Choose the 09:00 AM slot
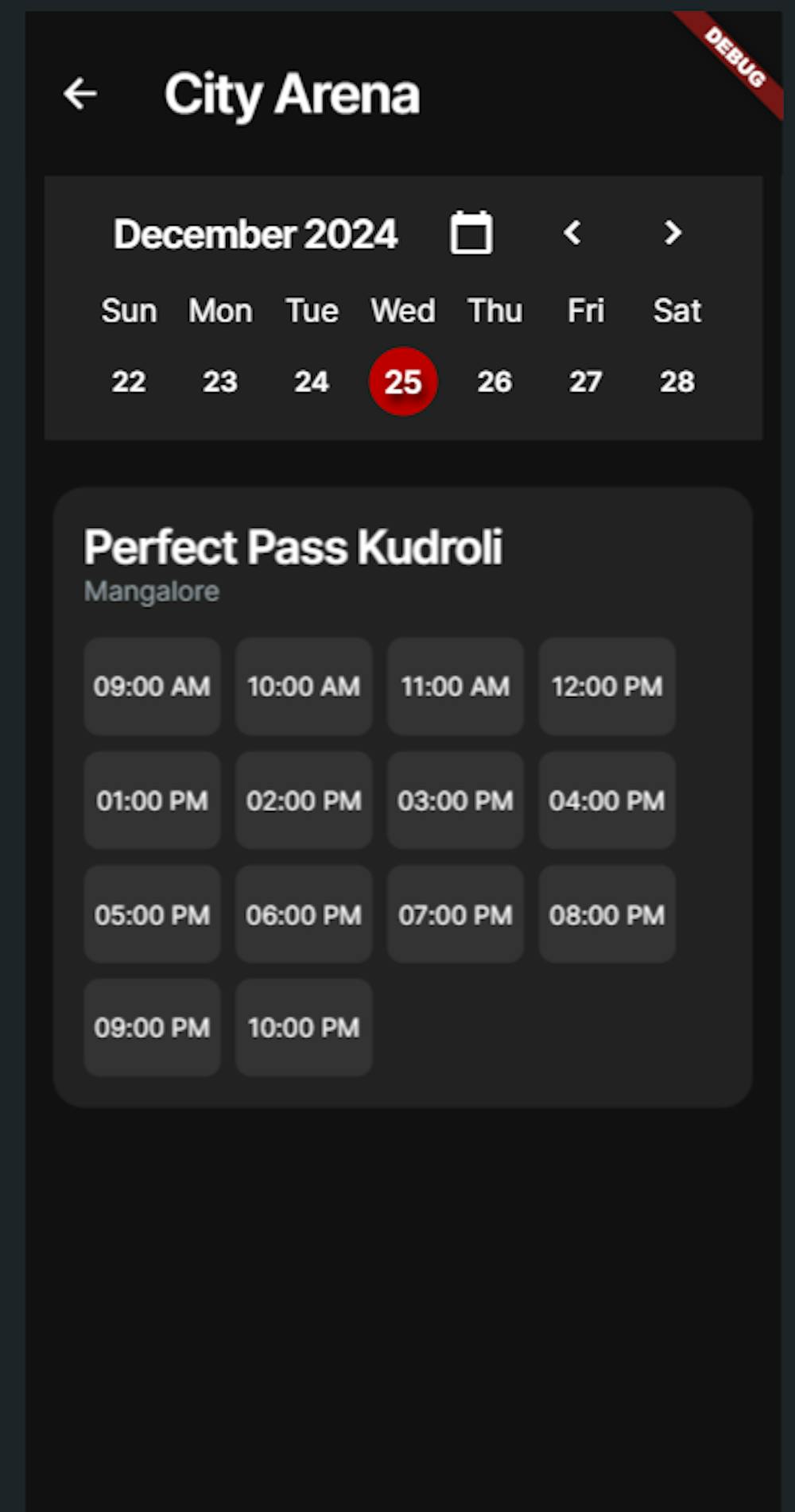This screenshot has width=795, height=1512. pyautogui.click(x=152, y=686)
